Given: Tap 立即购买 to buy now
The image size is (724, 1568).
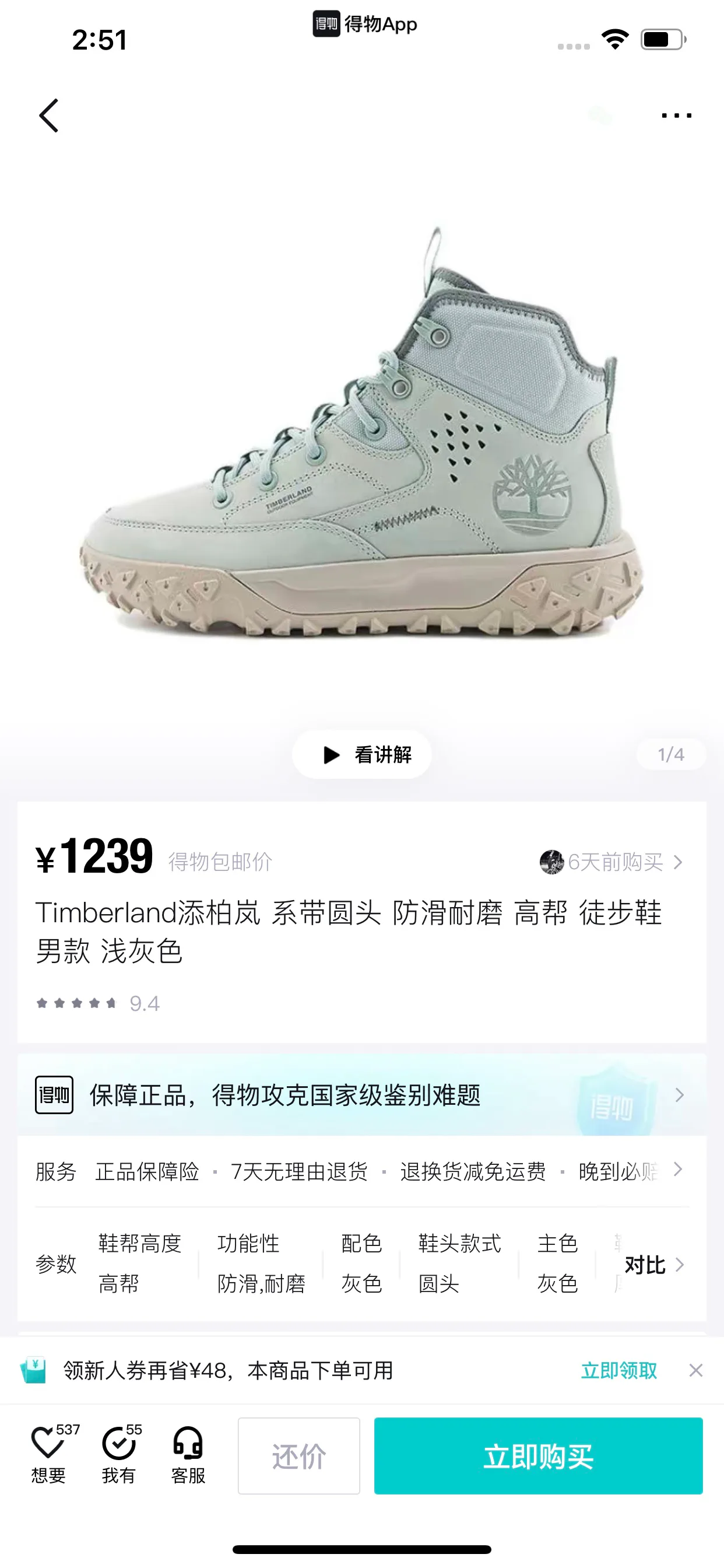Looking at the screenshot, I should point(539,1456).
